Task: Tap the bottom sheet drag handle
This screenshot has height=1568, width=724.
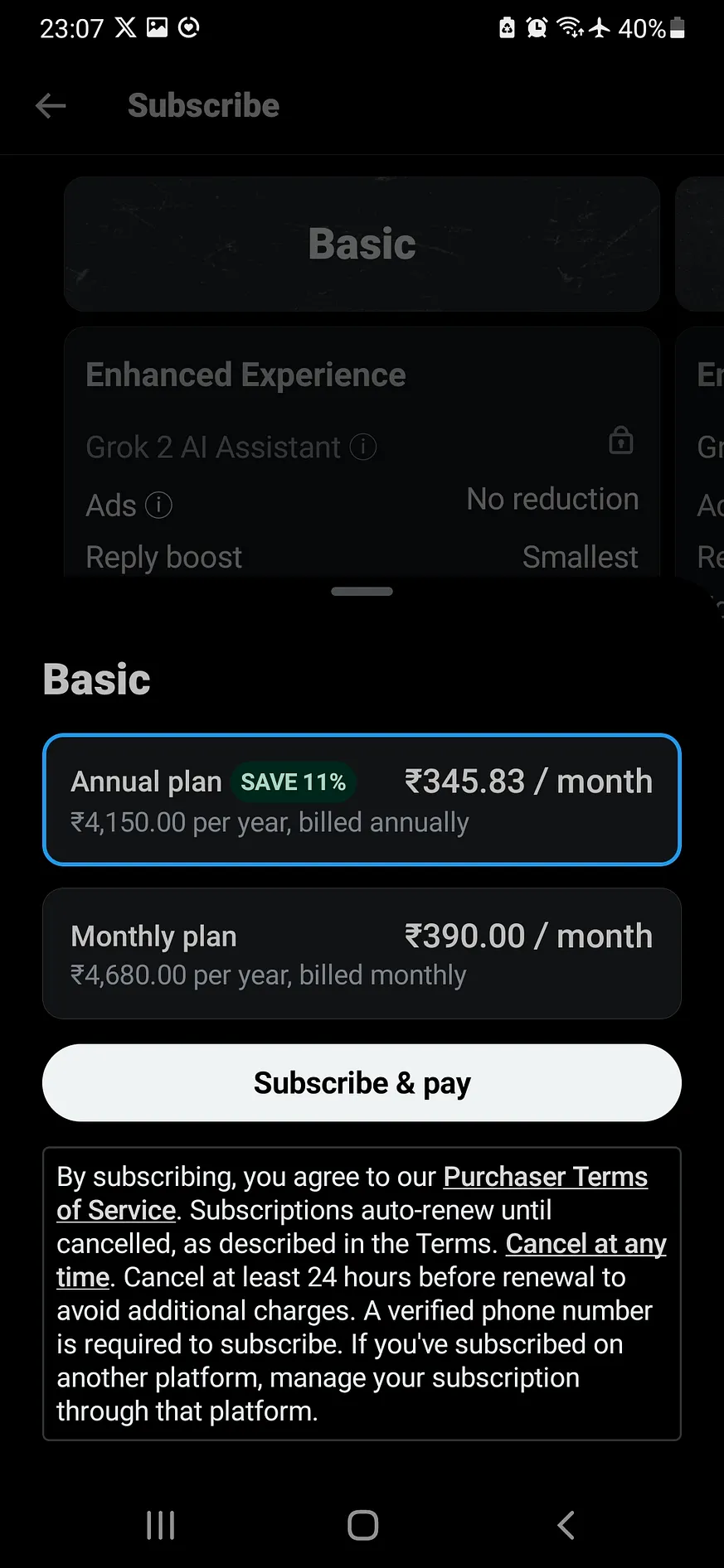Action: pos(362,592)
